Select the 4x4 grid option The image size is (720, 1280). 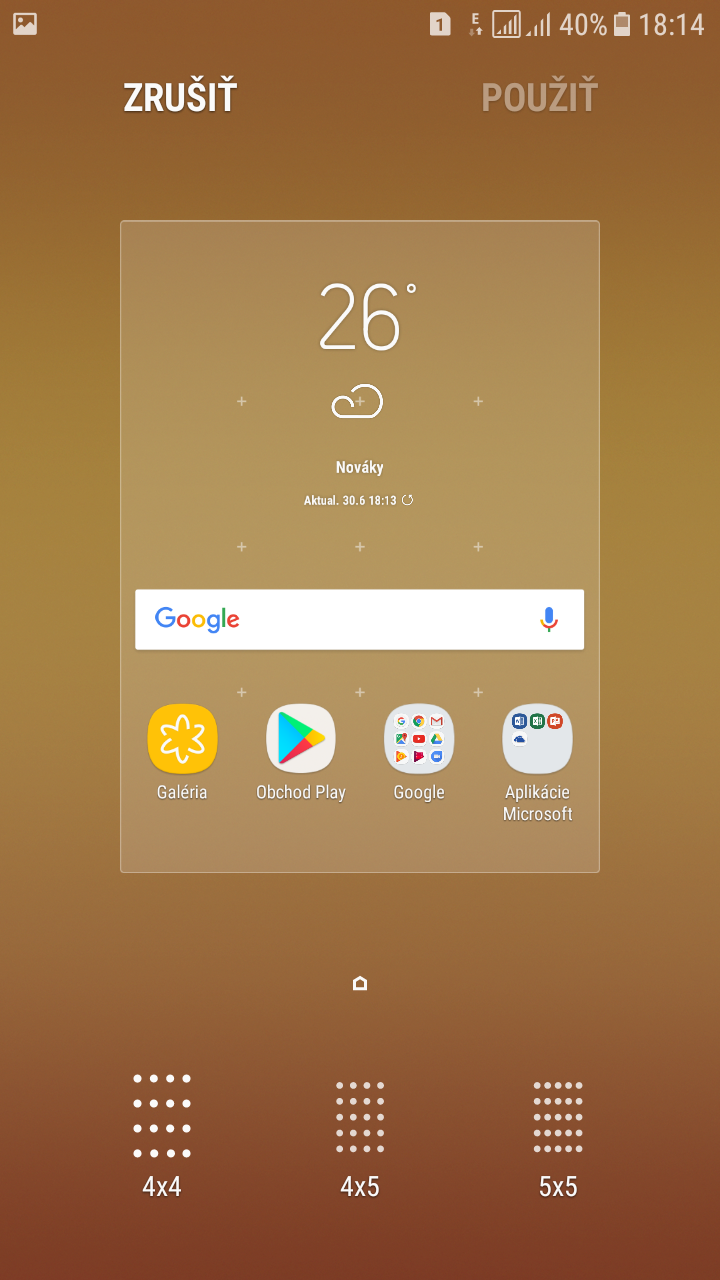pyautogui.click(x=162, y=1137)
